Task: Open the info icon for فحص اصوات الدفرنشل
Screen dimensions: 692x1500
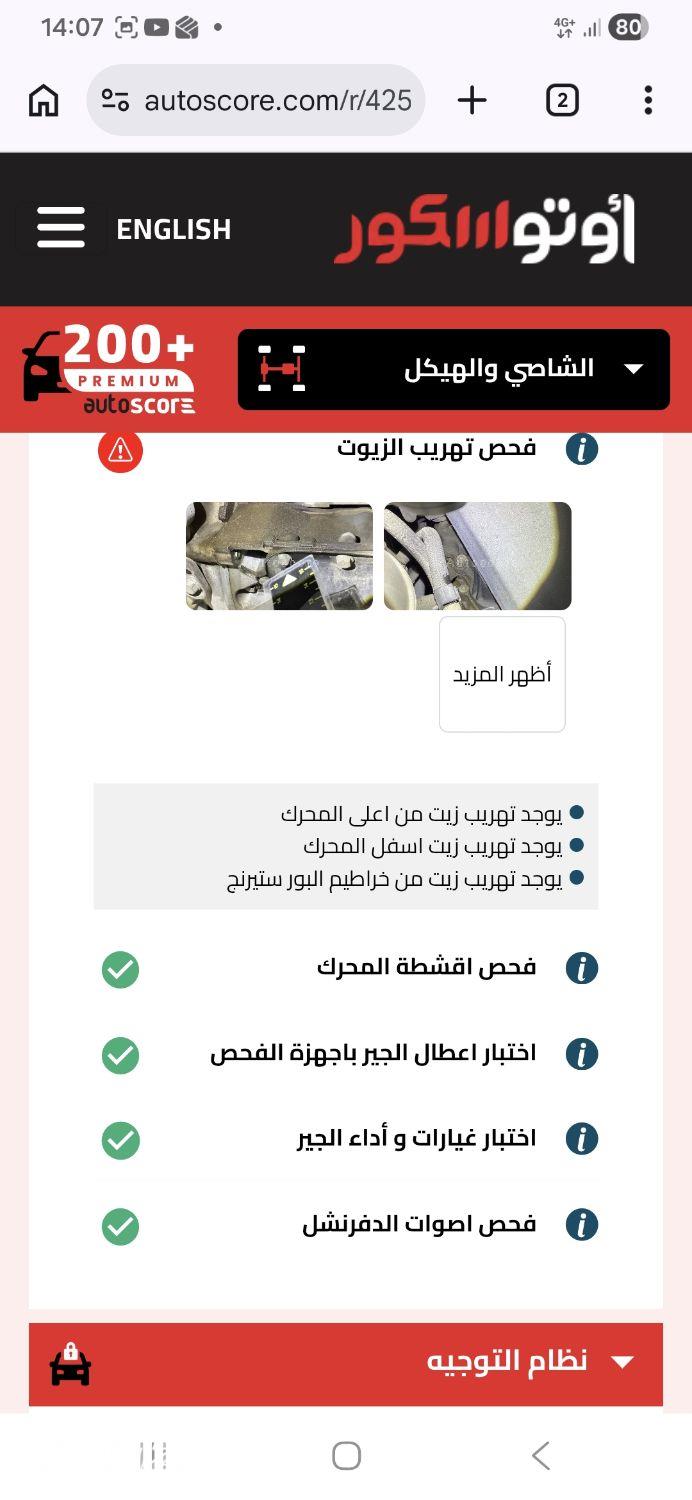Action: [581, 1225]
